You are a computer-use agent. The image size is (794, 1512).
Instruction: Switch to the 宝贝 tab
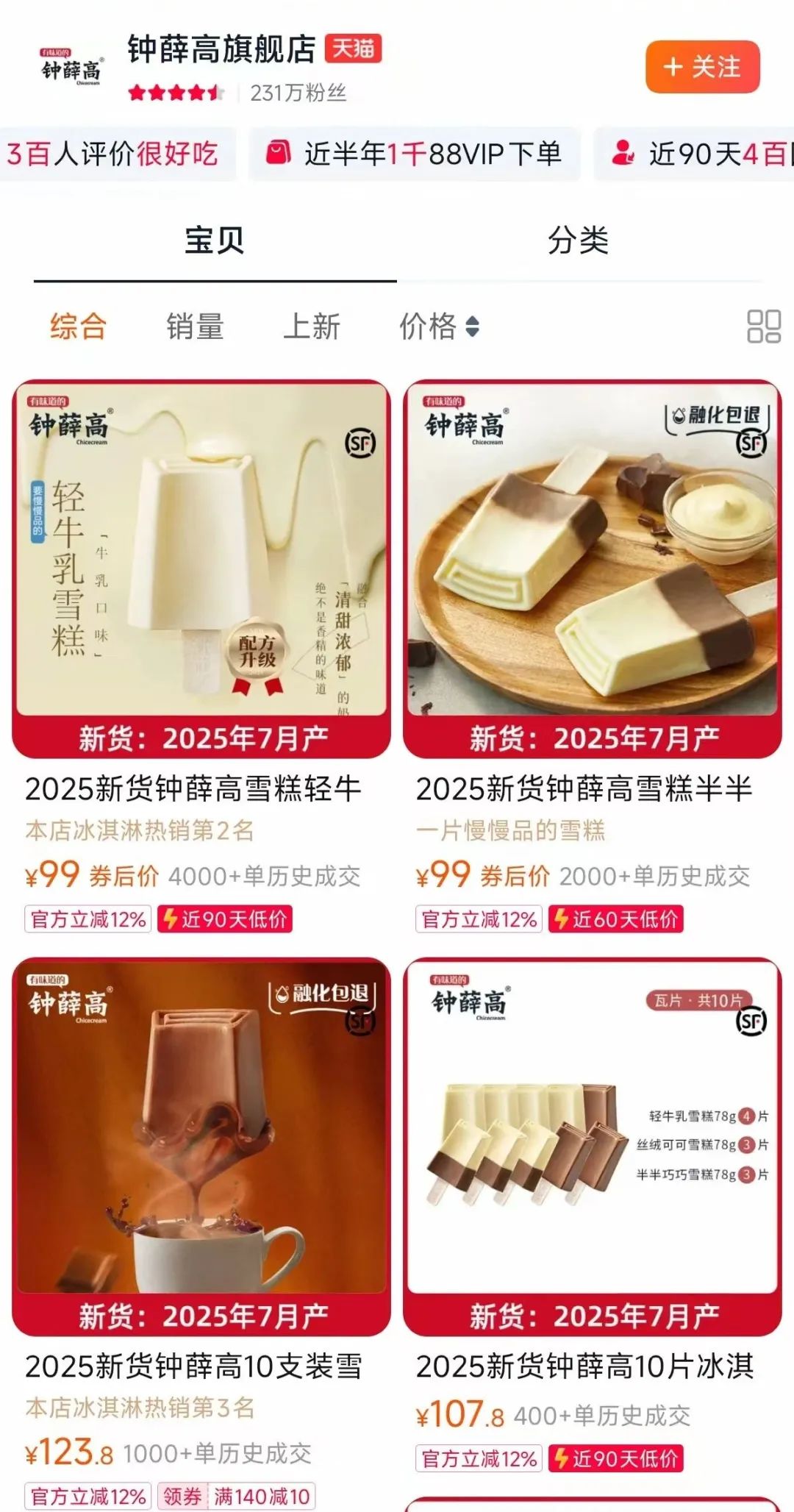[214, 240]
